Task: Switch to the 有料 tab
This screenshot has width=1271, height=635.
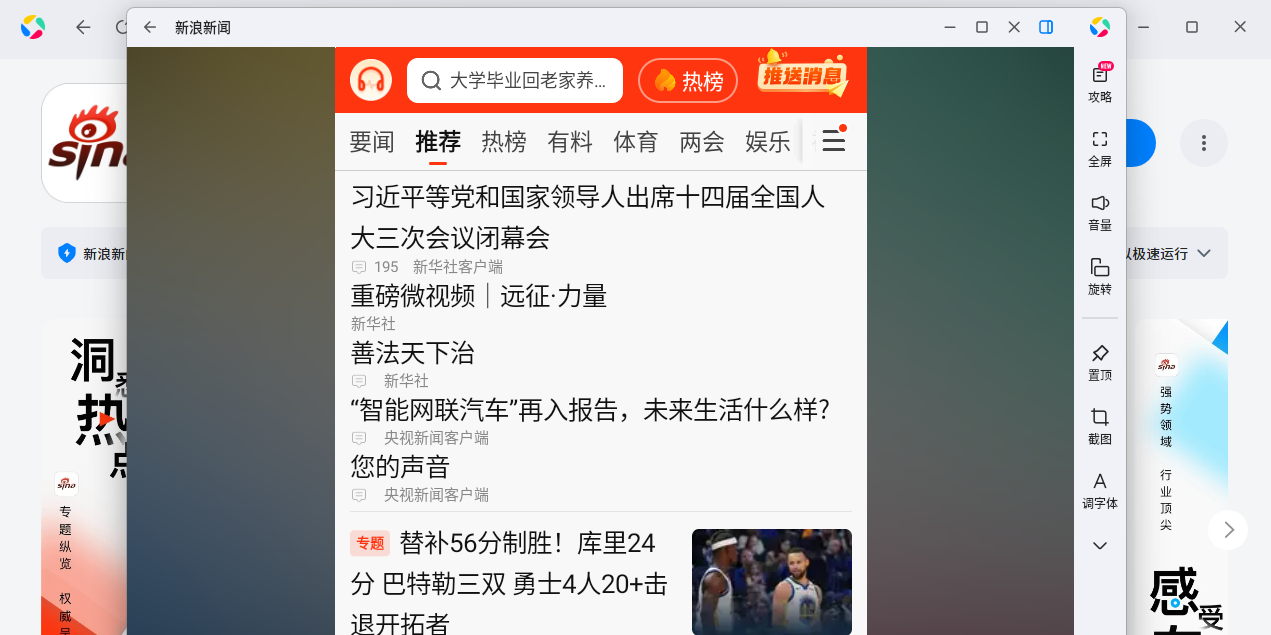Action: pos(570,142)
